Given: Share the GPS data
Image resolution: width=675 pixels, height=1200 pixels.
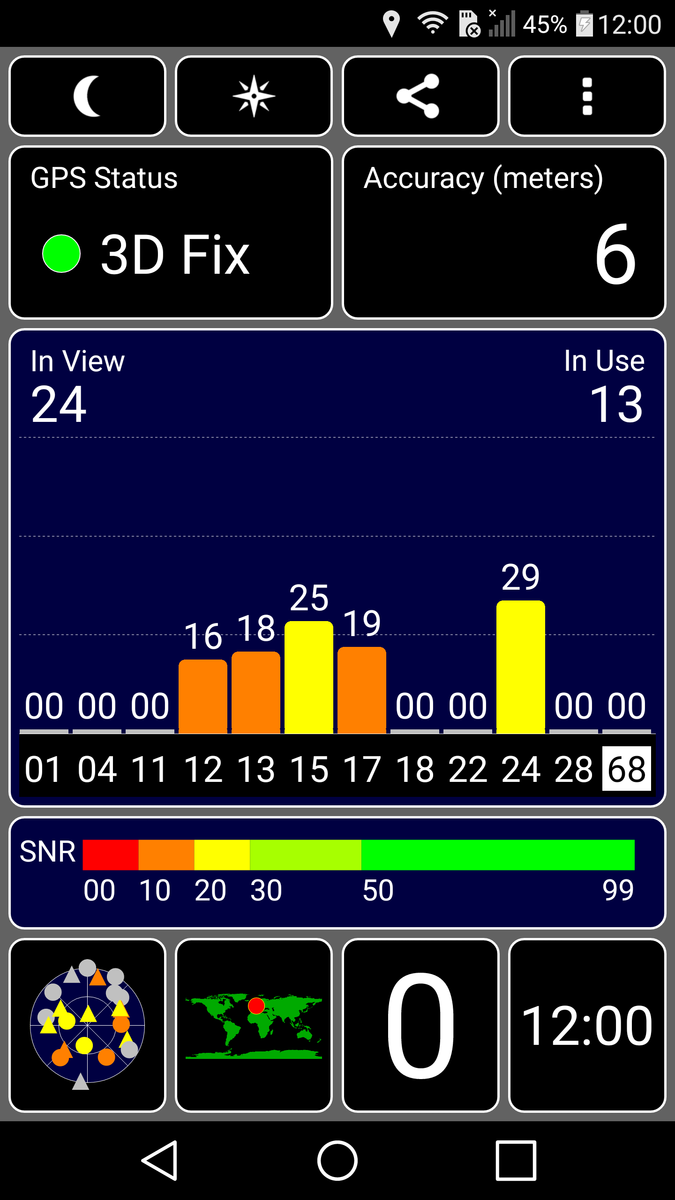Looking at the screenshot, I should 421,96.
